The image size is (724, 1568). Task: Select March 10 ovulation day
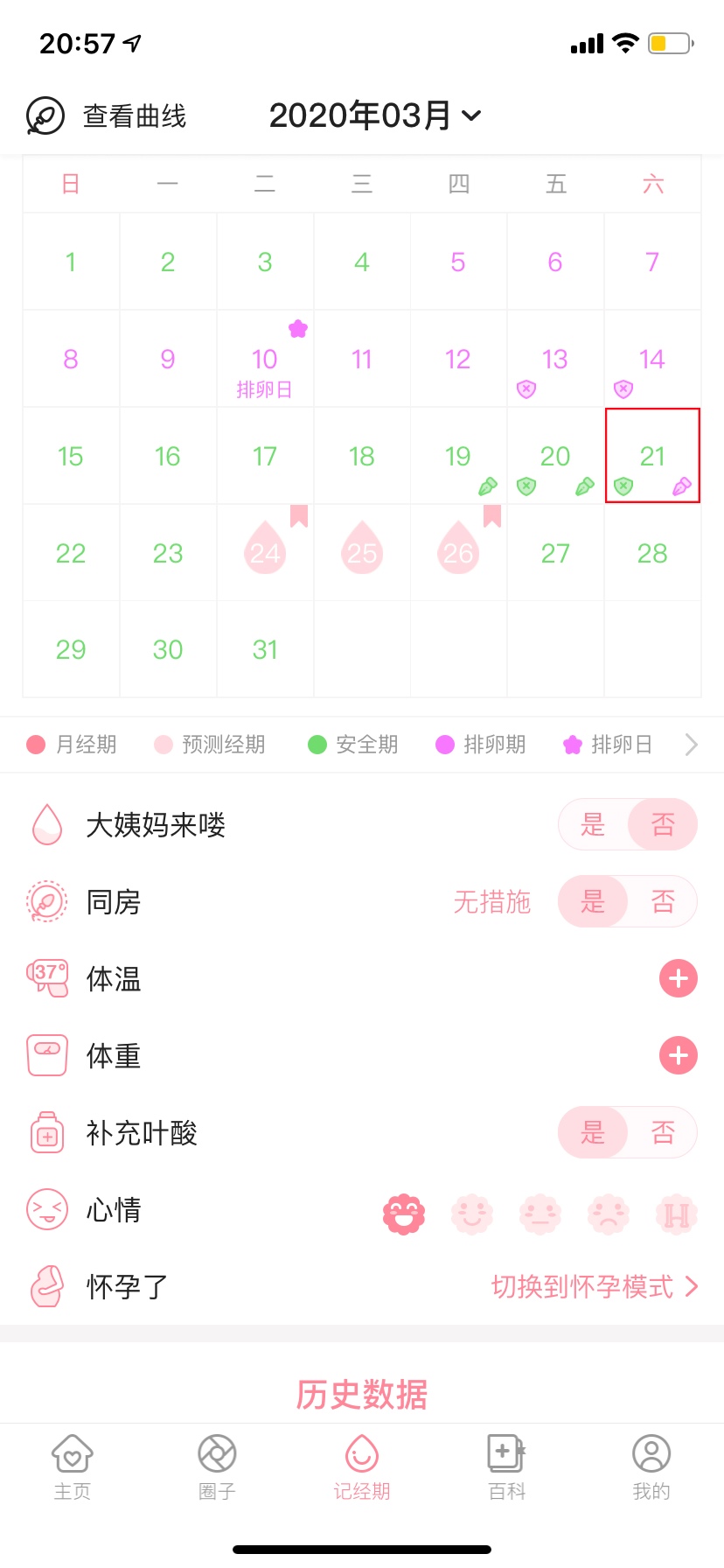[265, 359]
